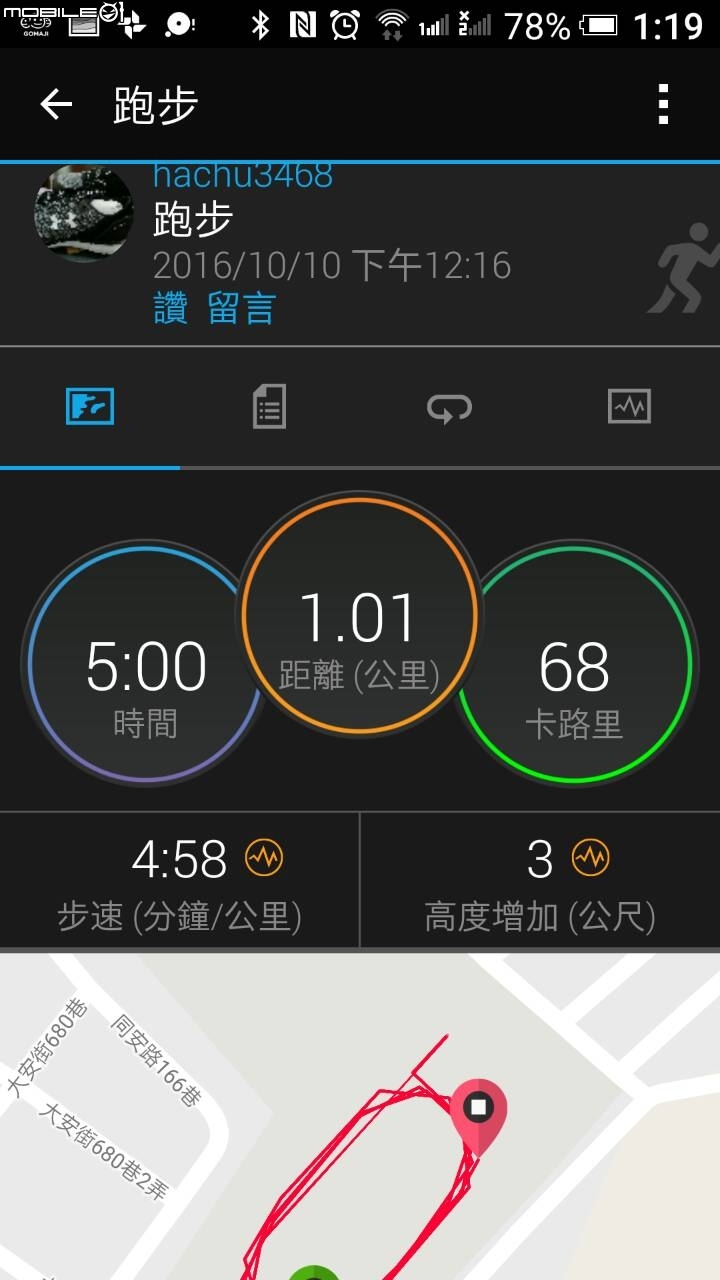Switch to the charts tab

pos(629,407)
